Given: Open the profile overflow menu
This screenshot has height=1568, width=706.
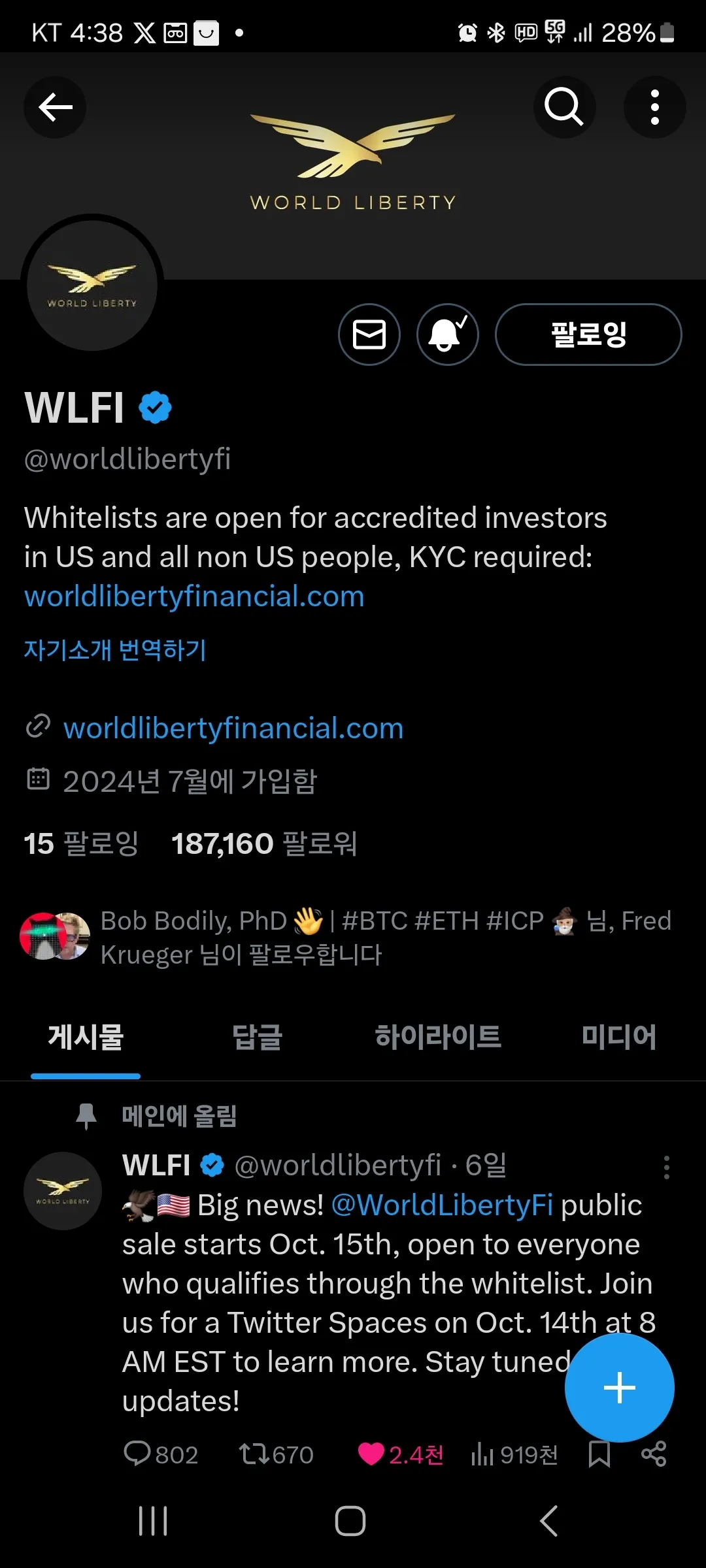Looking at the screenshot, I should click(654, 107).
